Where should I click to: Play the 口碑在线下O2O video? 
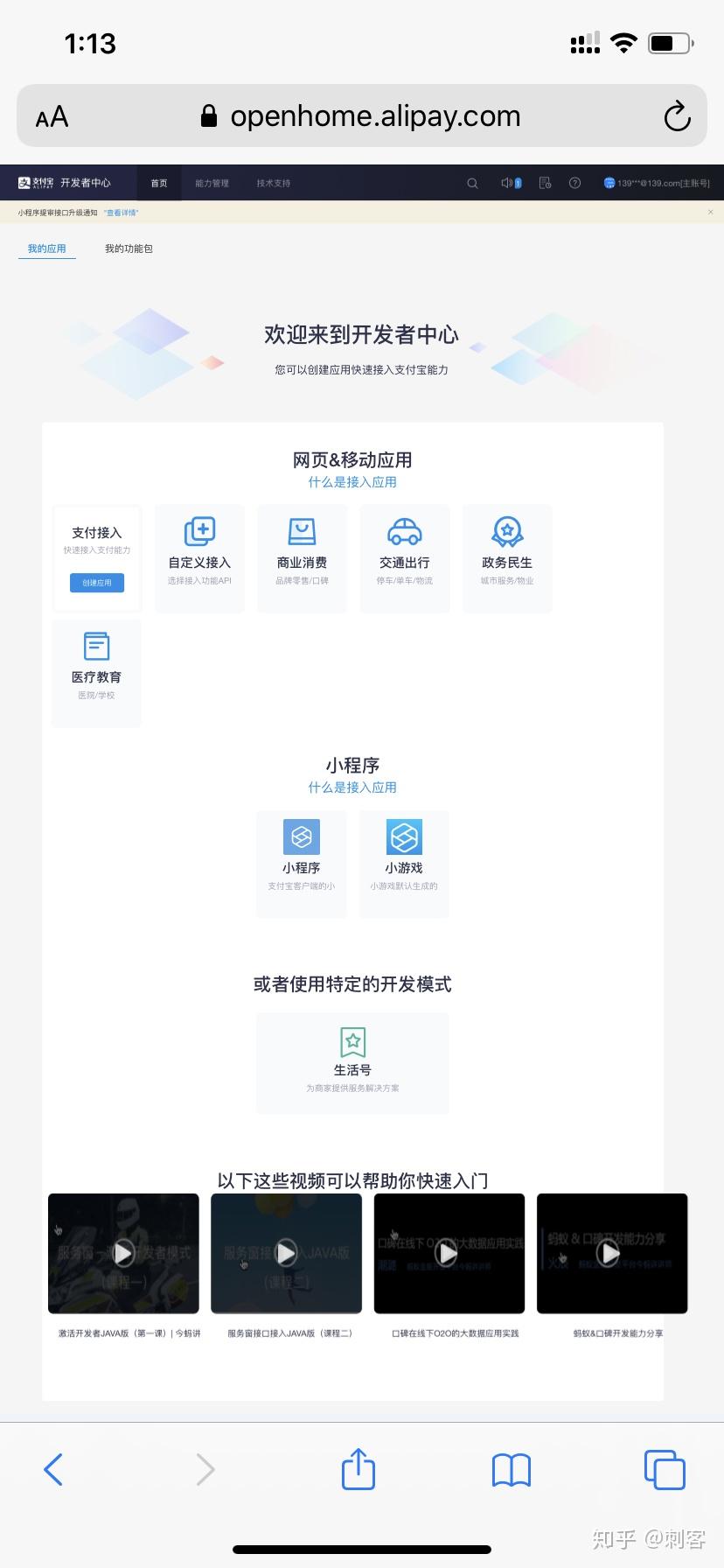click(448, 1253)
